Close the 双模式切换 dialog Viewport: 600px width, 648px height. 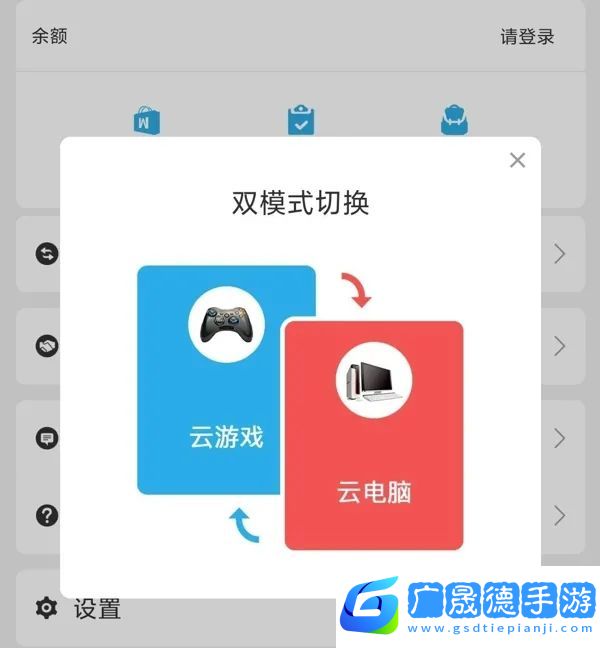[x=517, y=160]
